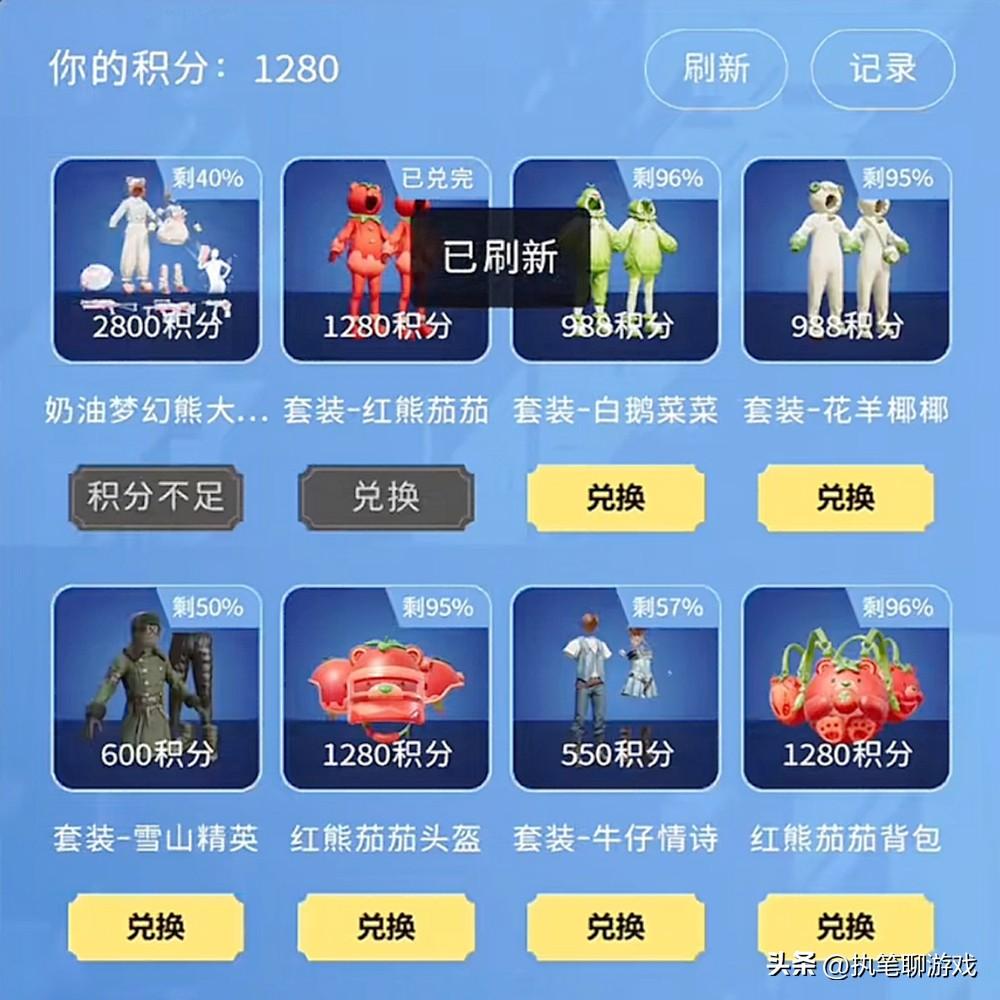Redeem the 红熊茄茄头盔 helmet
Screen dimensions: 1000x1000
(x=386, y=927)
